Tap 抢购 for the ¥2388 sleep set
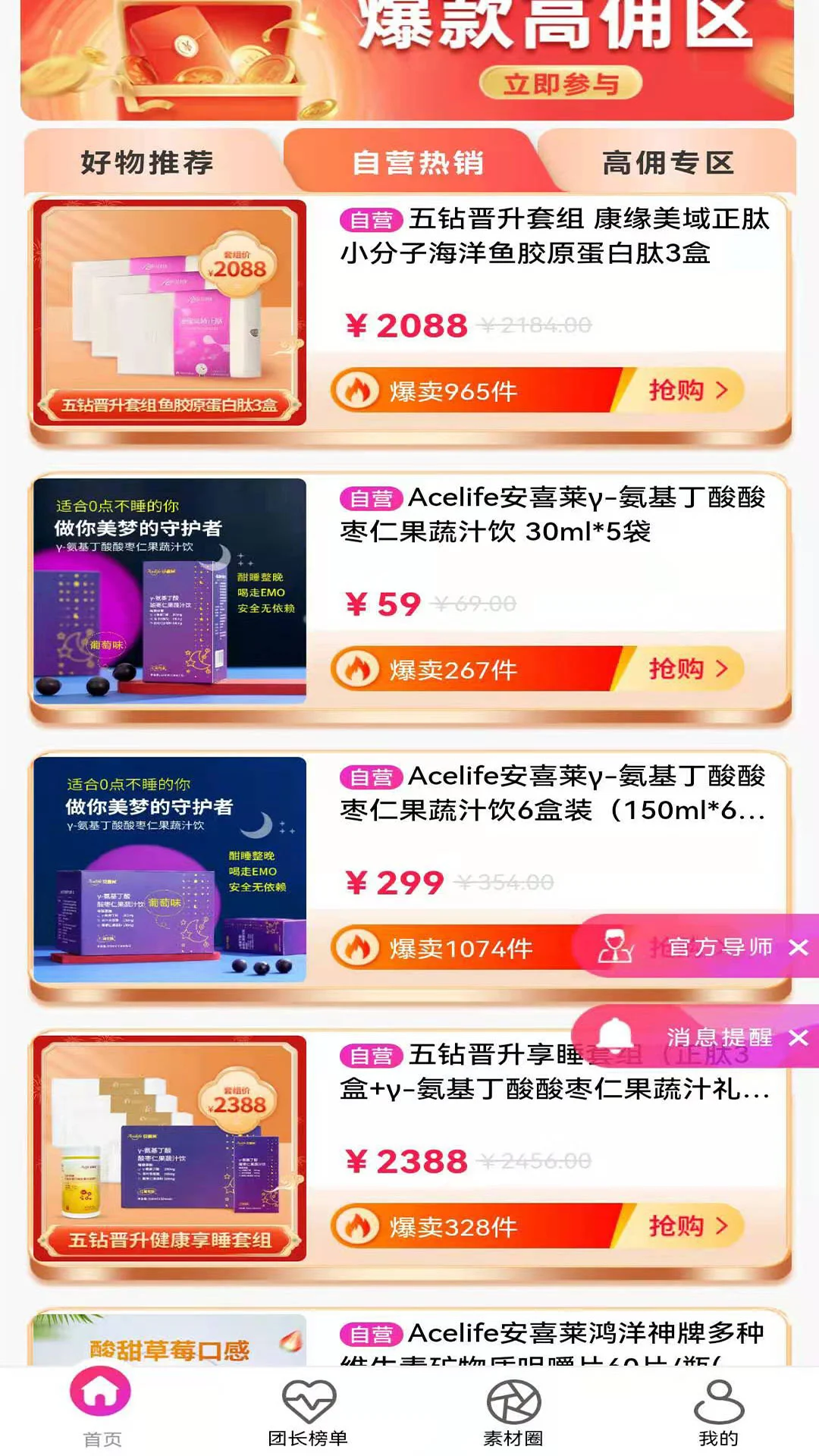The height and width of the screenshot is (1456, 819). pyautogui.click(x=686, y=1226)
